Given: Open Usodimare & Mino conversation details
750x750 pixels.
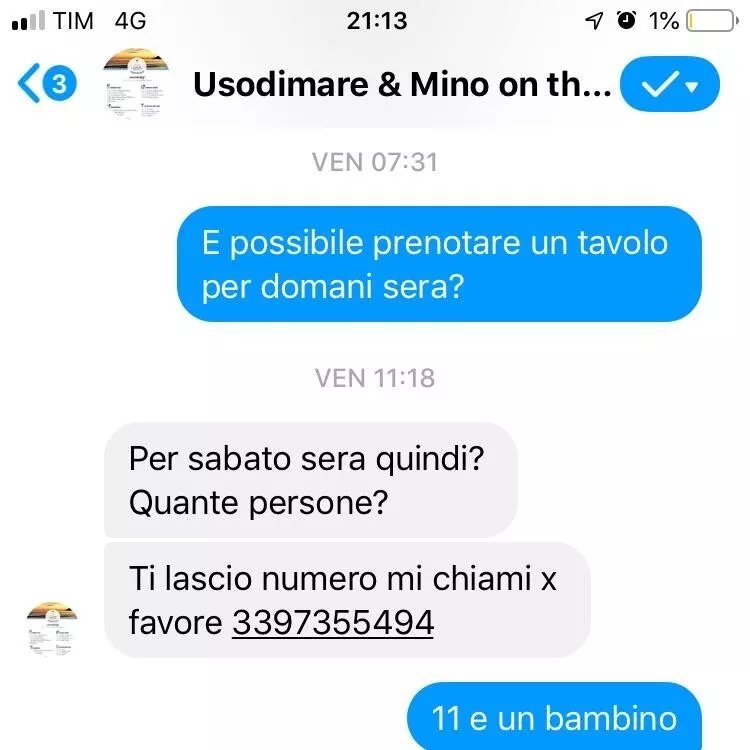Looking at the screenshot, I should coord(402,85).
